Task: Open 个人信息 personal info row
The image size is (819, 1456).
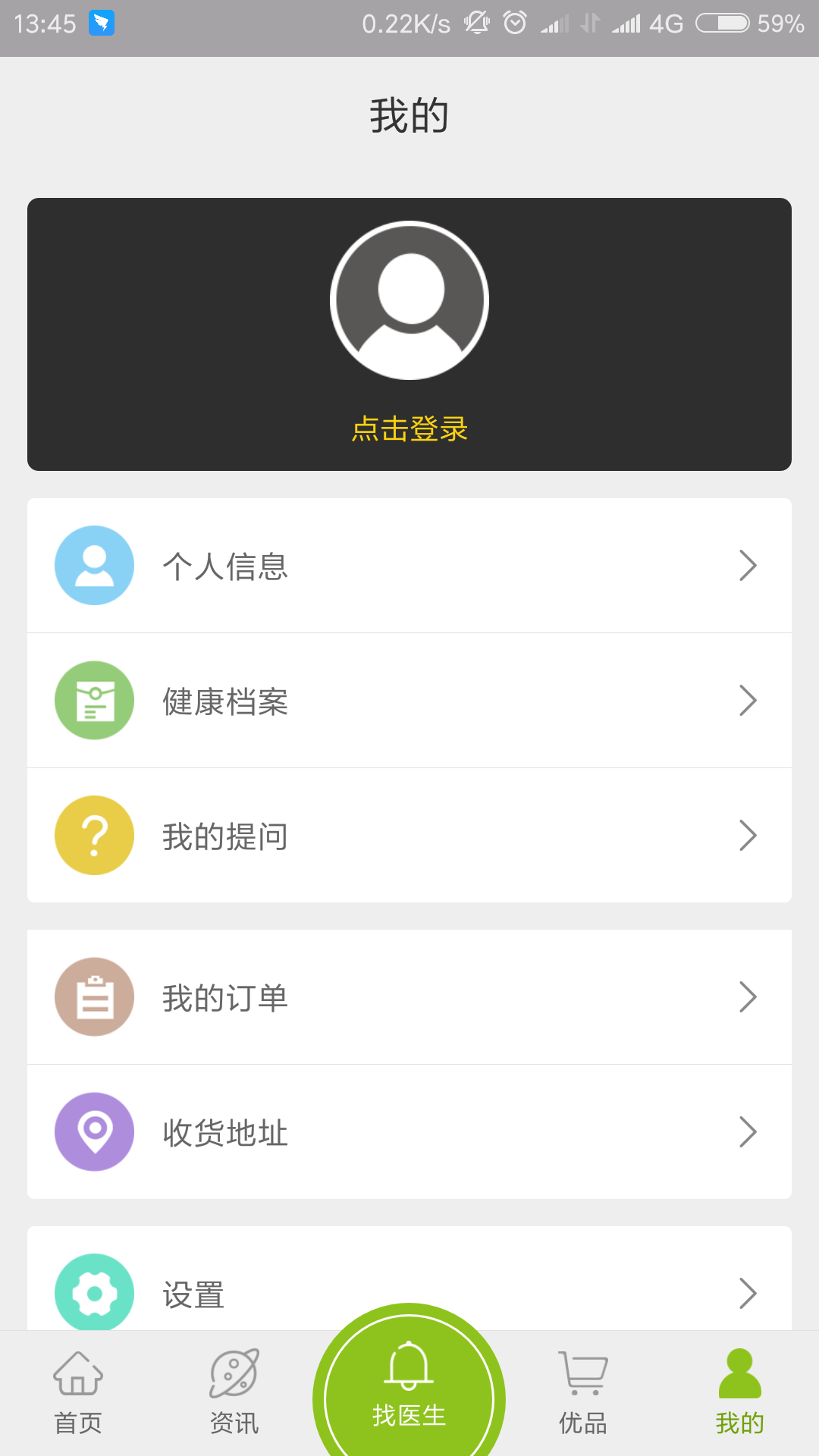Action: 409,566
